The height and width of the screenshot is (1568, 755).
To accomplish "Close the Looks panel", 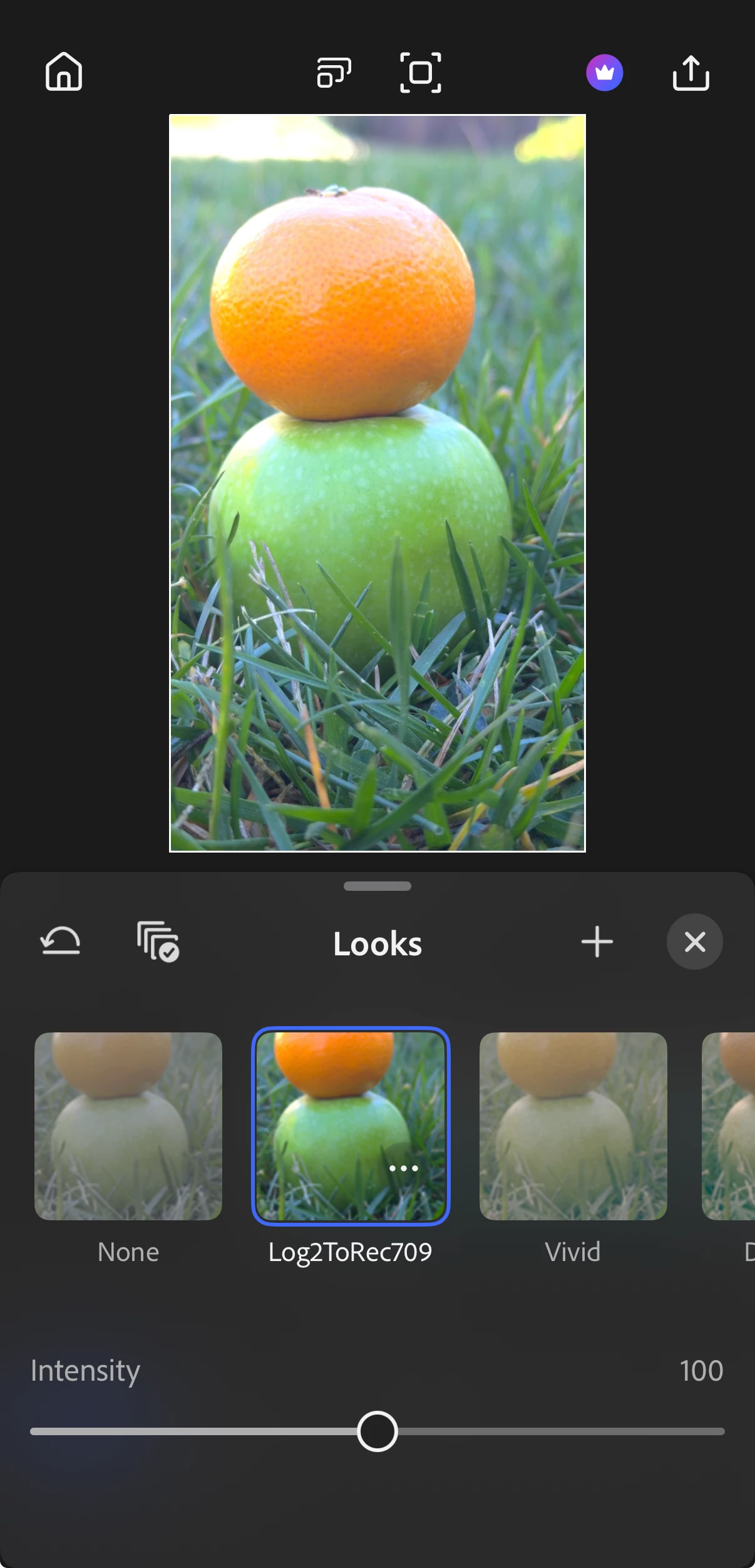I will point(694,942).
